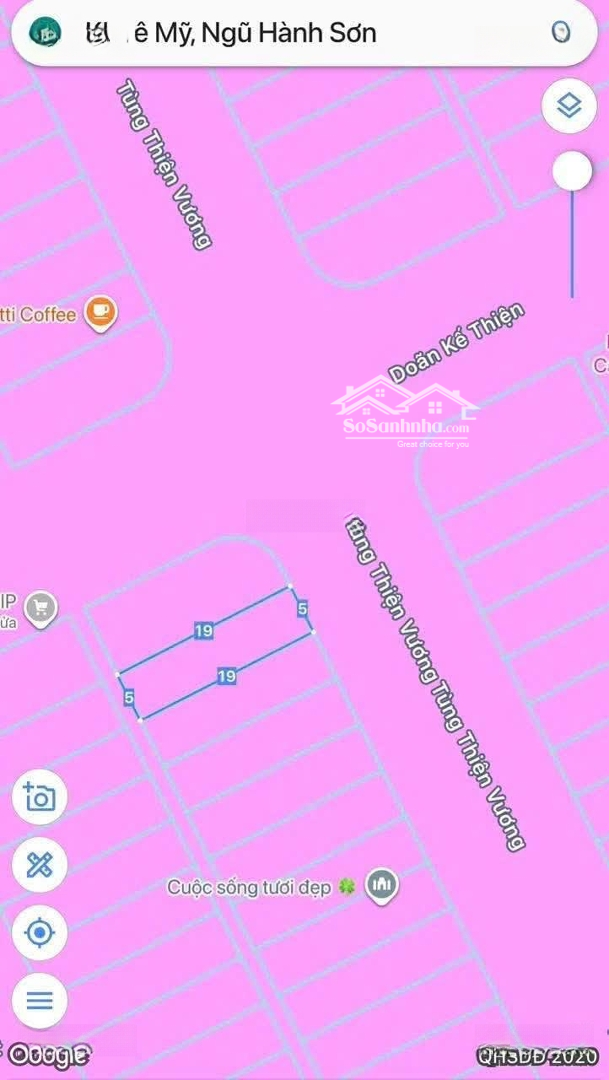This screenshot has width=609, height=1080.
Task: Open the profile avatar in search bar
Action: 45,33
